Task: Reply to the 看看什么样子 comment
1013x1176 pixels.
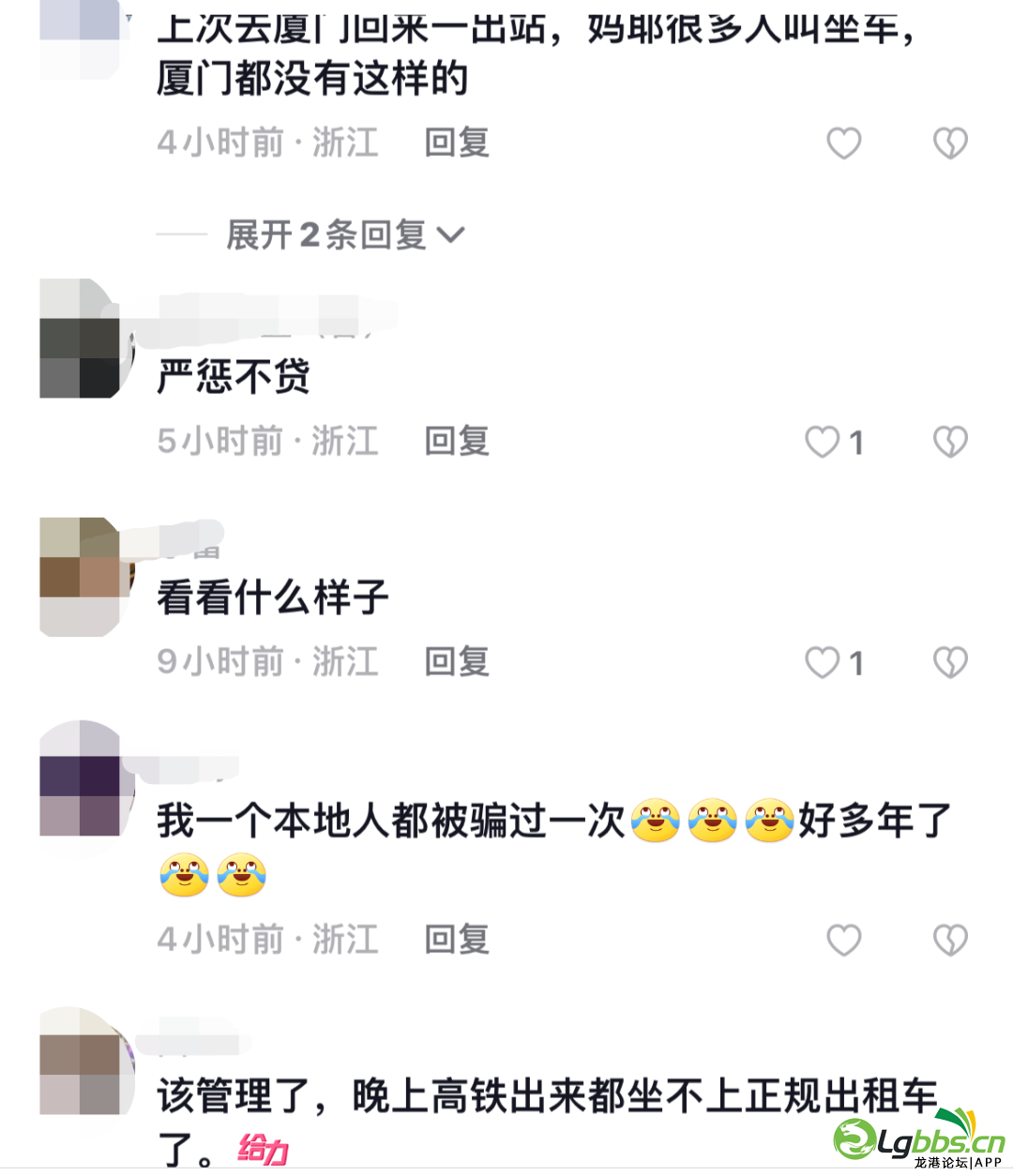Action: 457,662
